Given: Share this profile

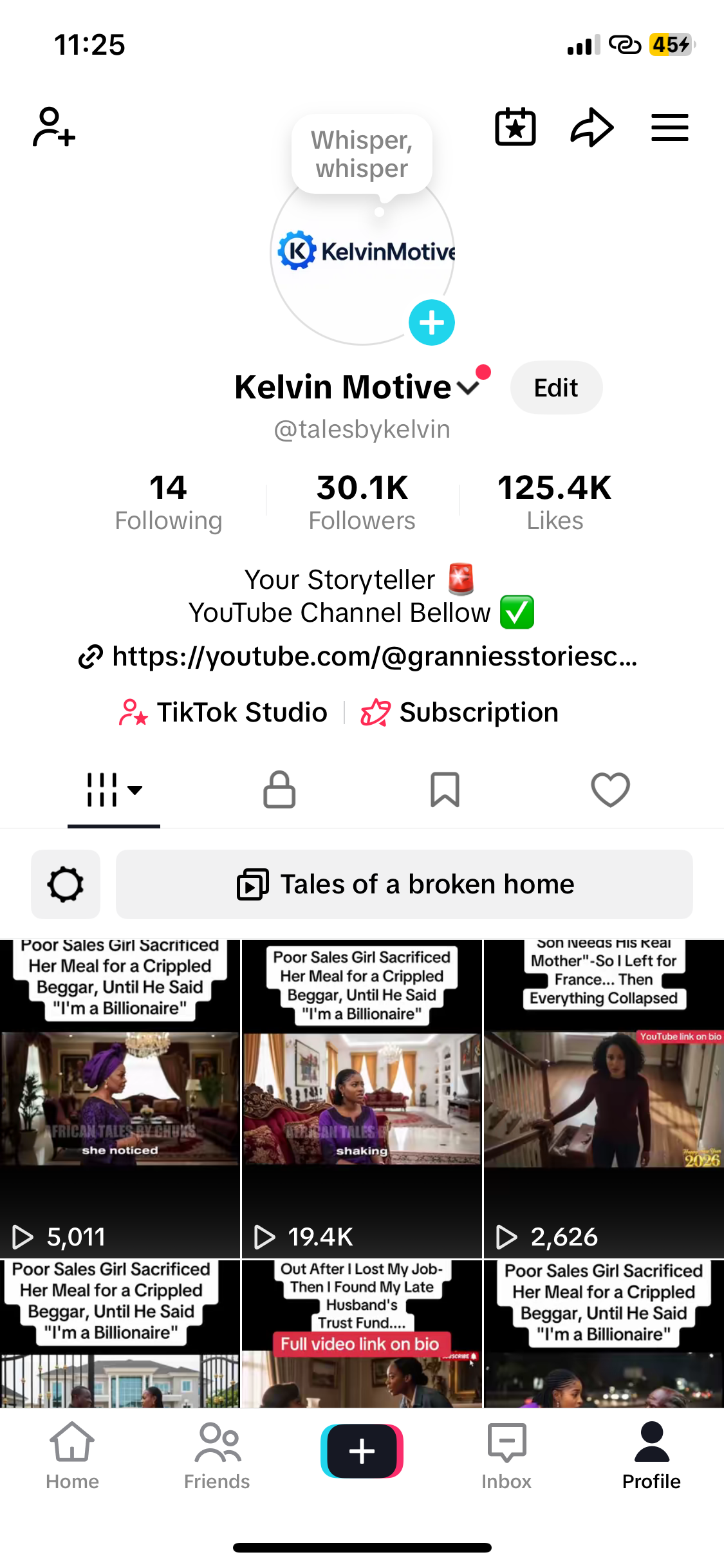Looking at the screenshot, I should (591, 127).
